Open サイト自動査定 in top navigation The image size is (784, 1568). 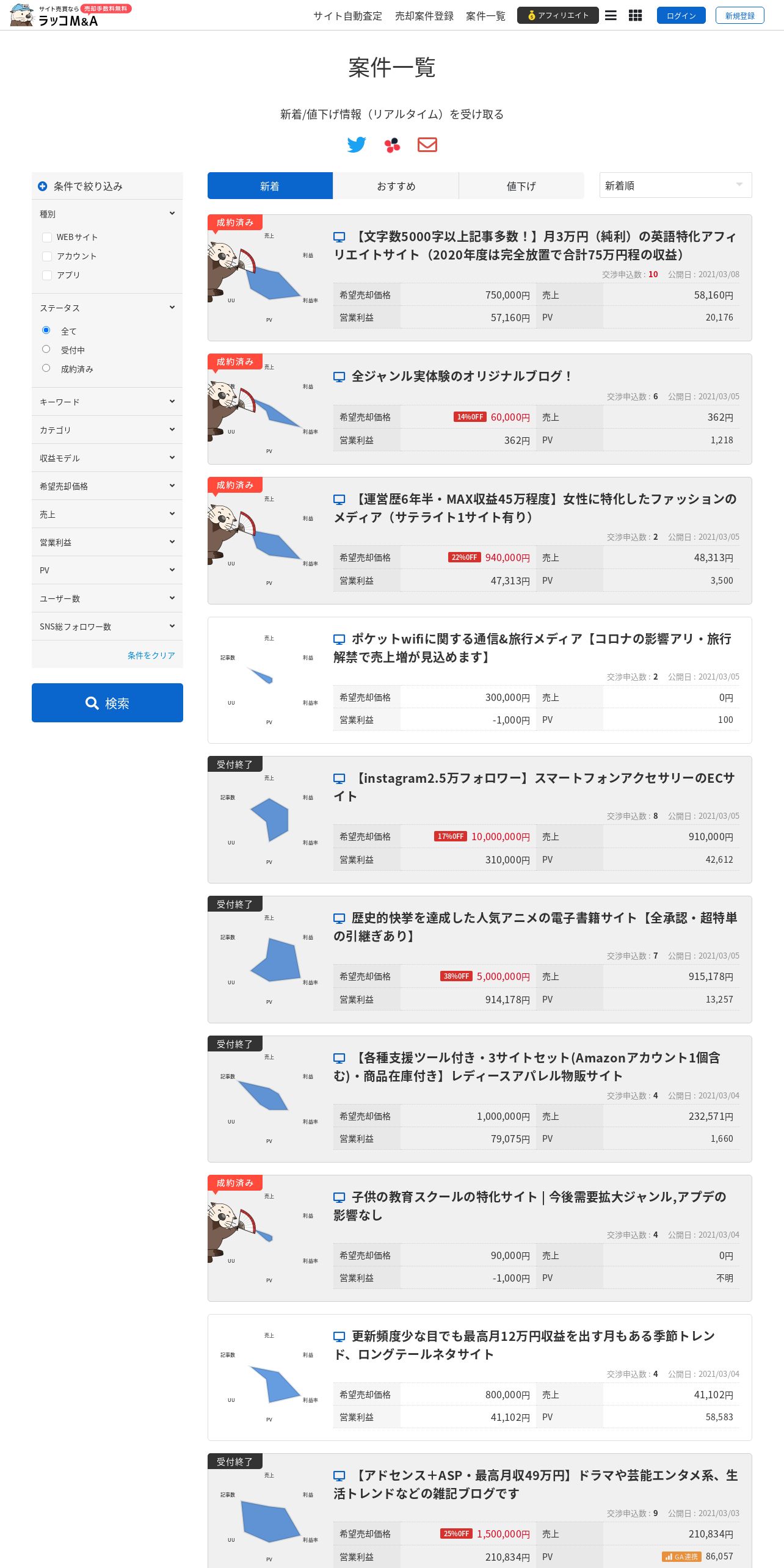347,16
